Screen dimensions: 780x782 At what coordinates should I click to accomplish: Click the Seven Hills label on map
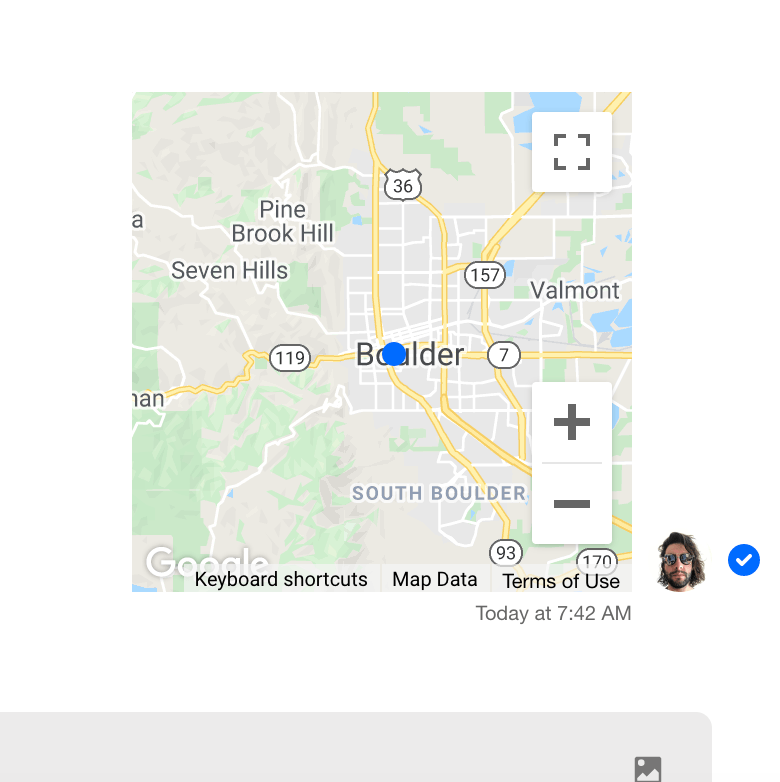pyautogui.click(x=230, y=271)
